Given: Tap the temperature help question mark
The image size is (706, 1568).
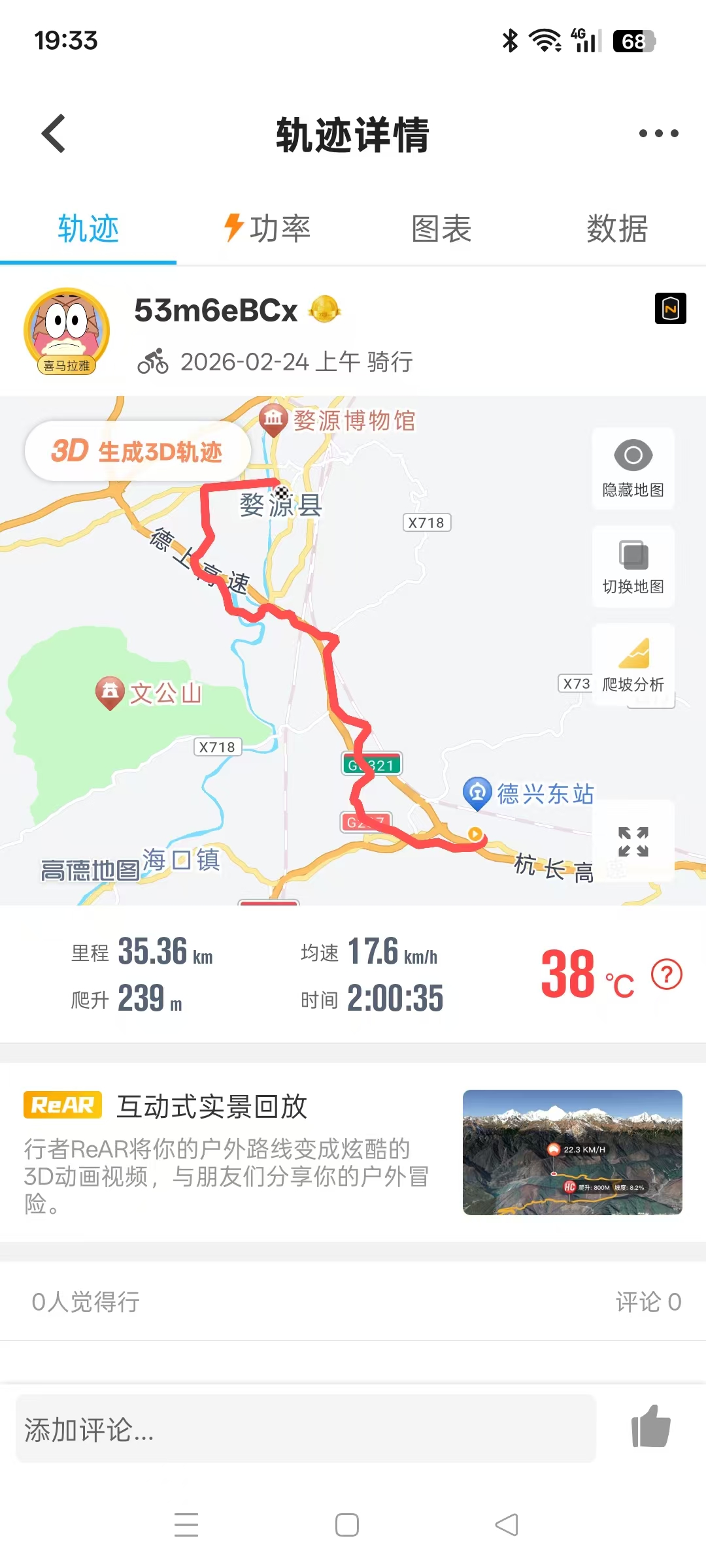Looking at the screenshot, I should pyautogui.click(x=665, y=977).
